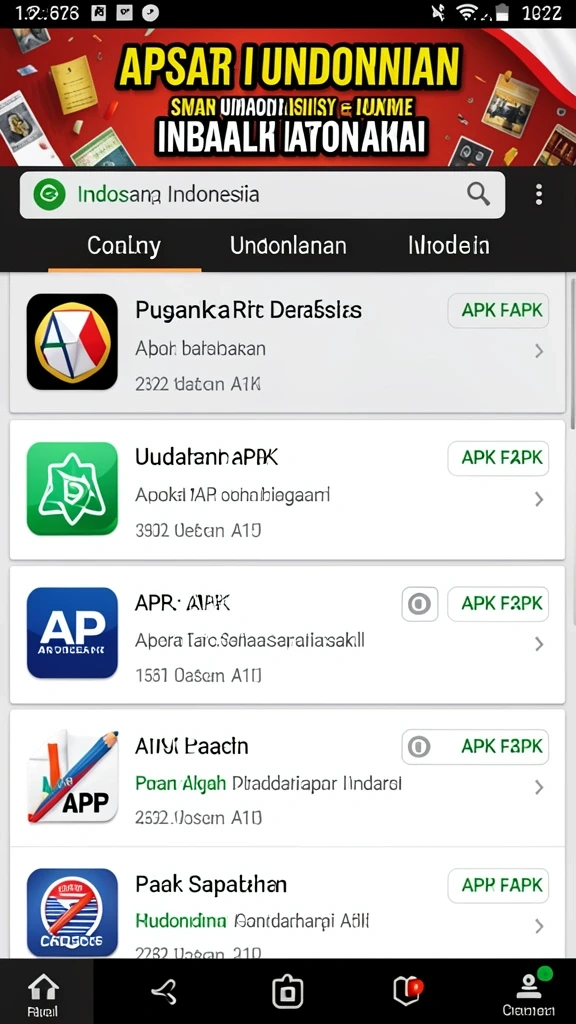Open the top promotional banner

pos(288,97)
